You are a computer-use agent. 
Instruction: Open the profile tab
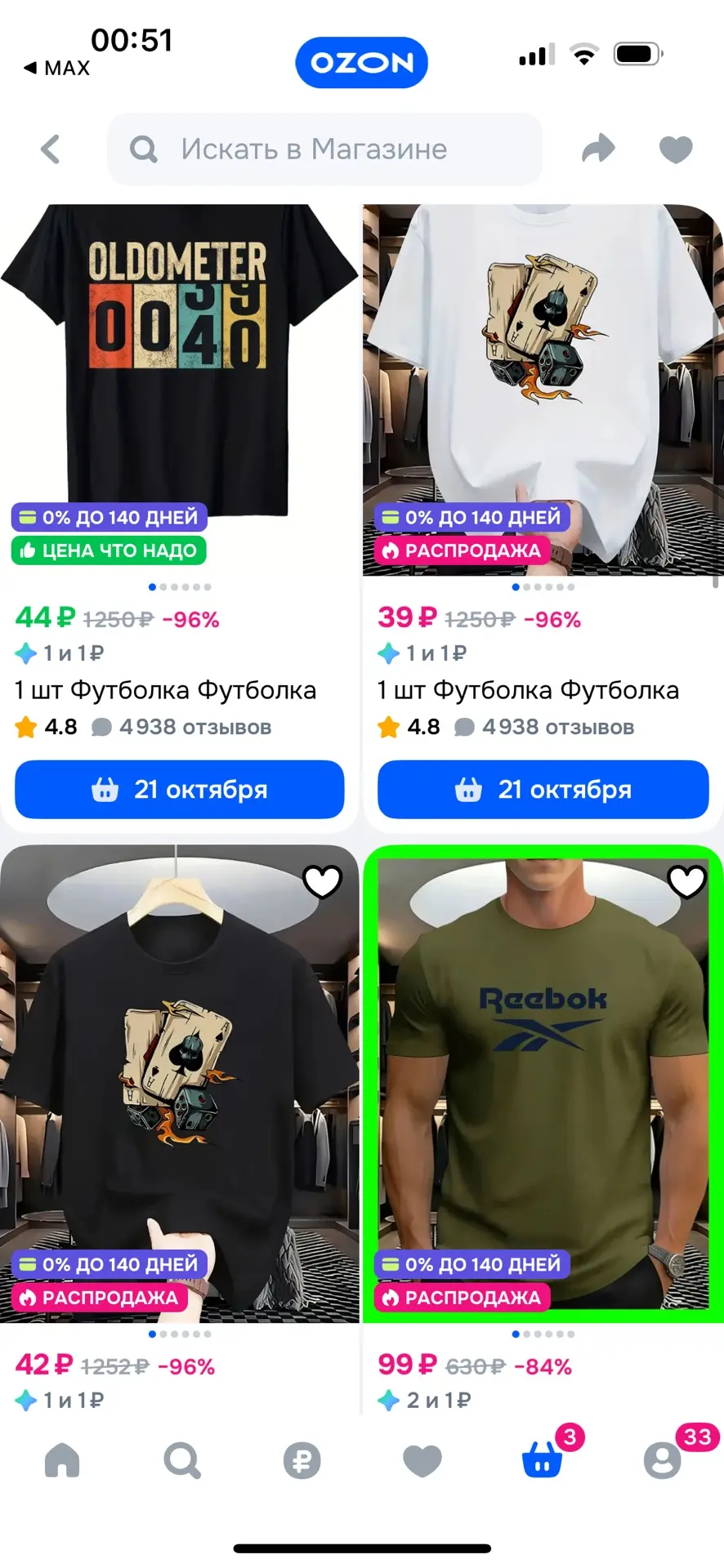[x=664, y=1458]
